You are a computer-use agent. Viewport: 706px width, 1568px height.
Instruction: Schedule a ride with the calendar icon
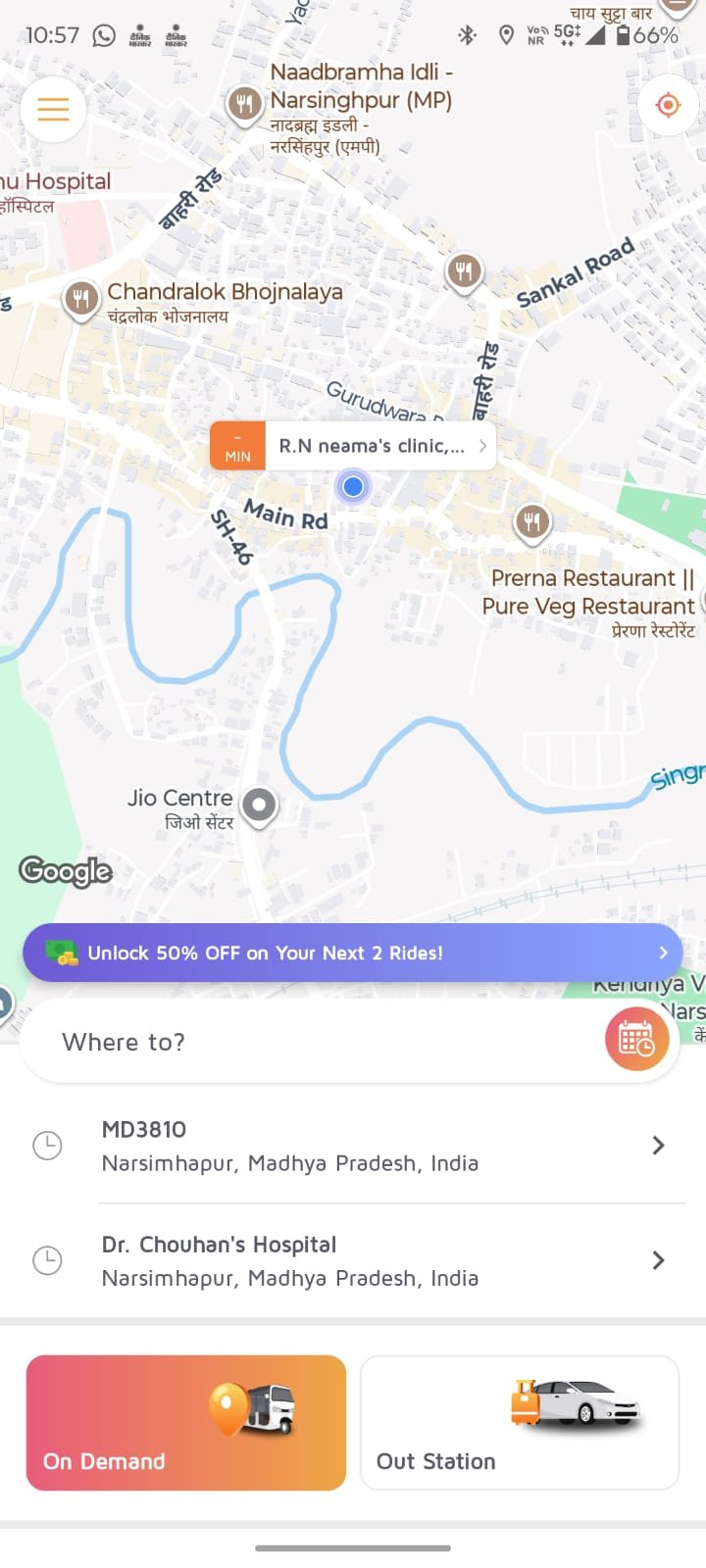(x=636, y=1040)
